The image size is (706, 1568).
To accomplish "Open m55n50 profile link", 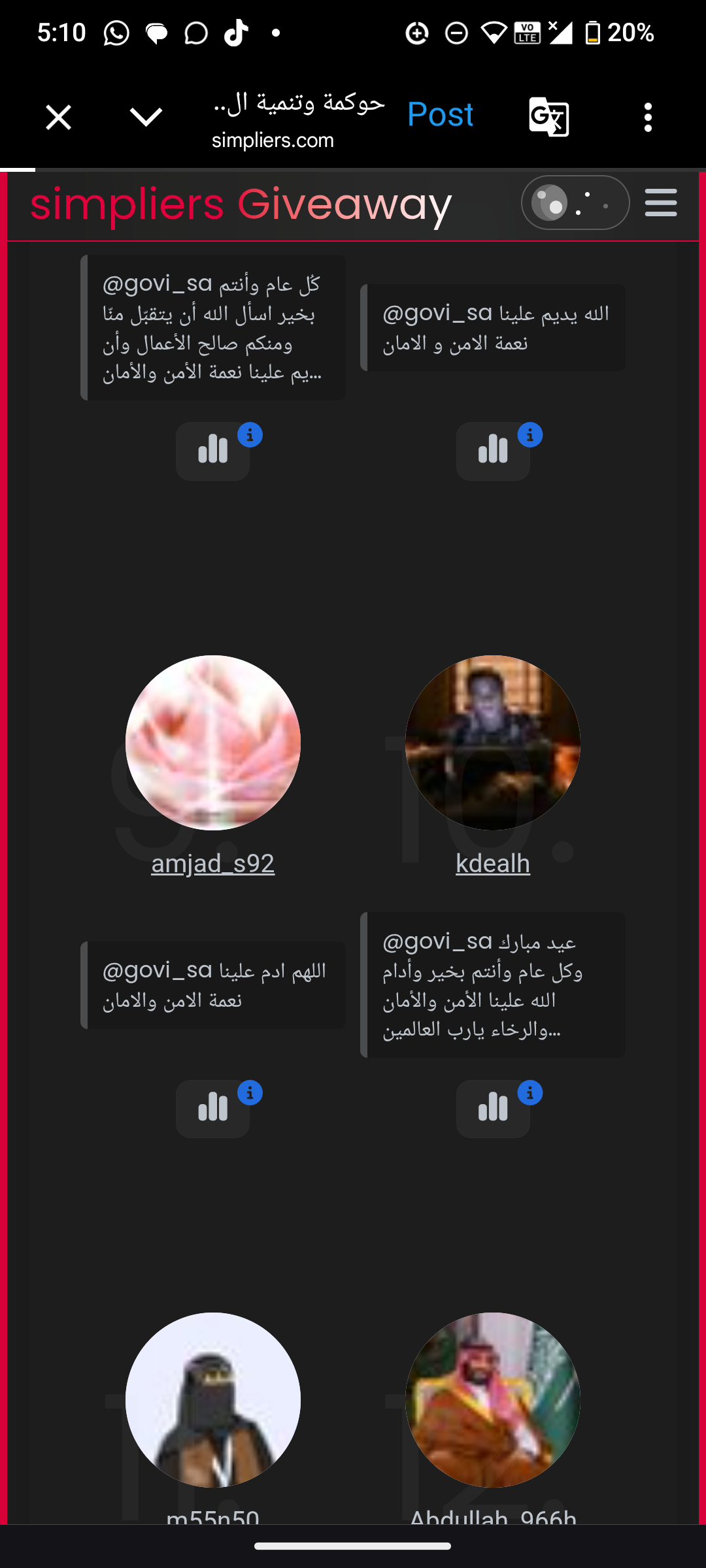I will pyautogui.click(x=212, y=1517).
